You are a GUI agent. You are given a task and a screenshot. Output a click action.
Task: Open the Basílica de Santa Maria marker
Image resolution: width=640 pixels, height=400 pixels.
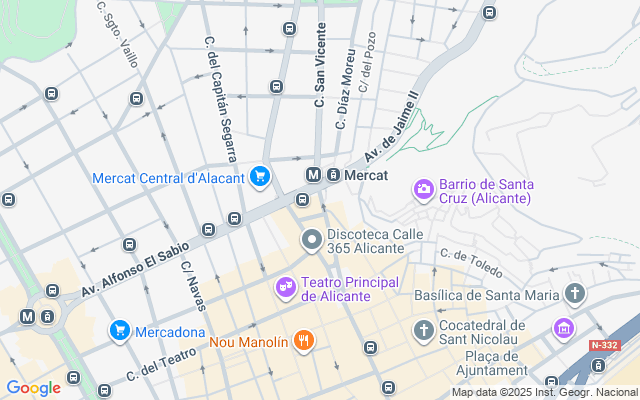pyautogui.click(x=574, y=294)
